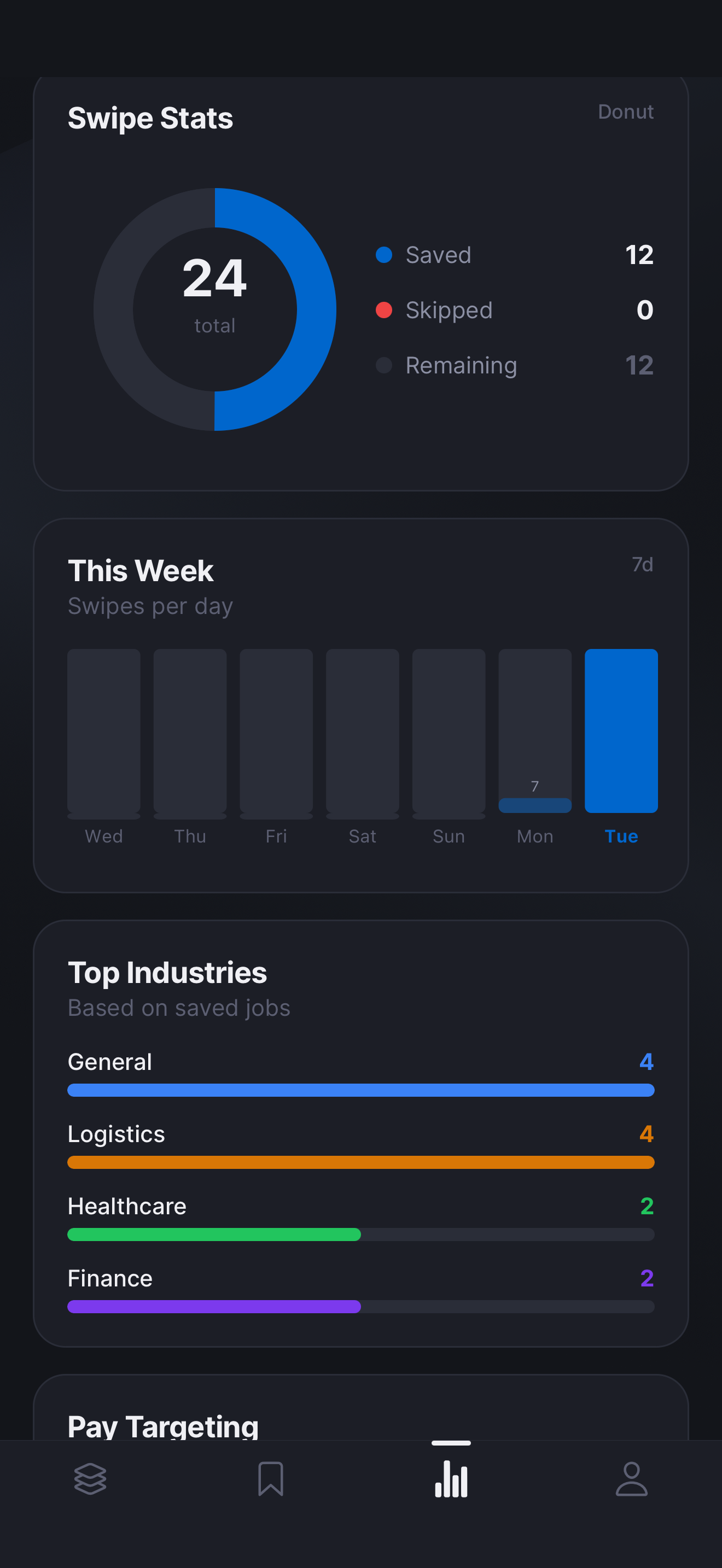Expand the Top Industries card
This screenshot has width=722, height=1568.
pyautogui.click(x=167, y=972)
